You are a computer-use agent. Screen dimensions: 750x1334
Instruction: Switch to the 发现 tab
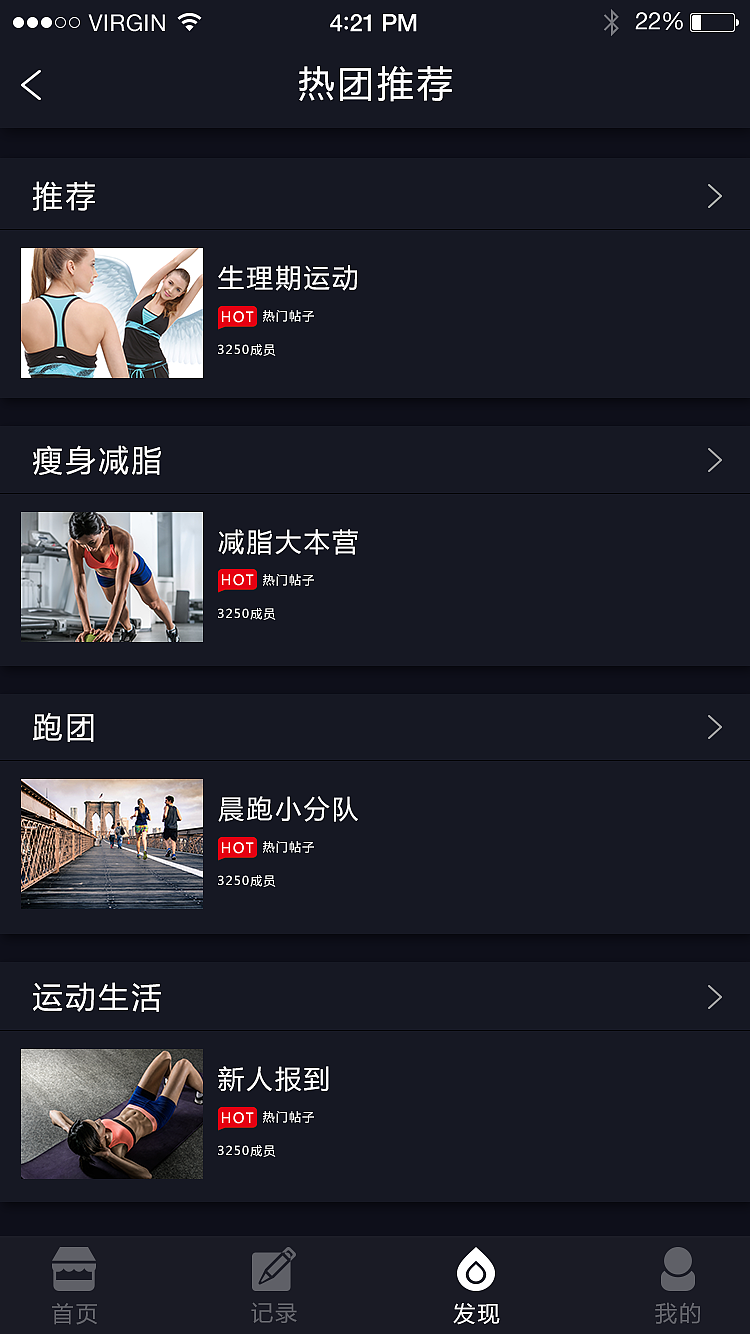(477, 1285)
